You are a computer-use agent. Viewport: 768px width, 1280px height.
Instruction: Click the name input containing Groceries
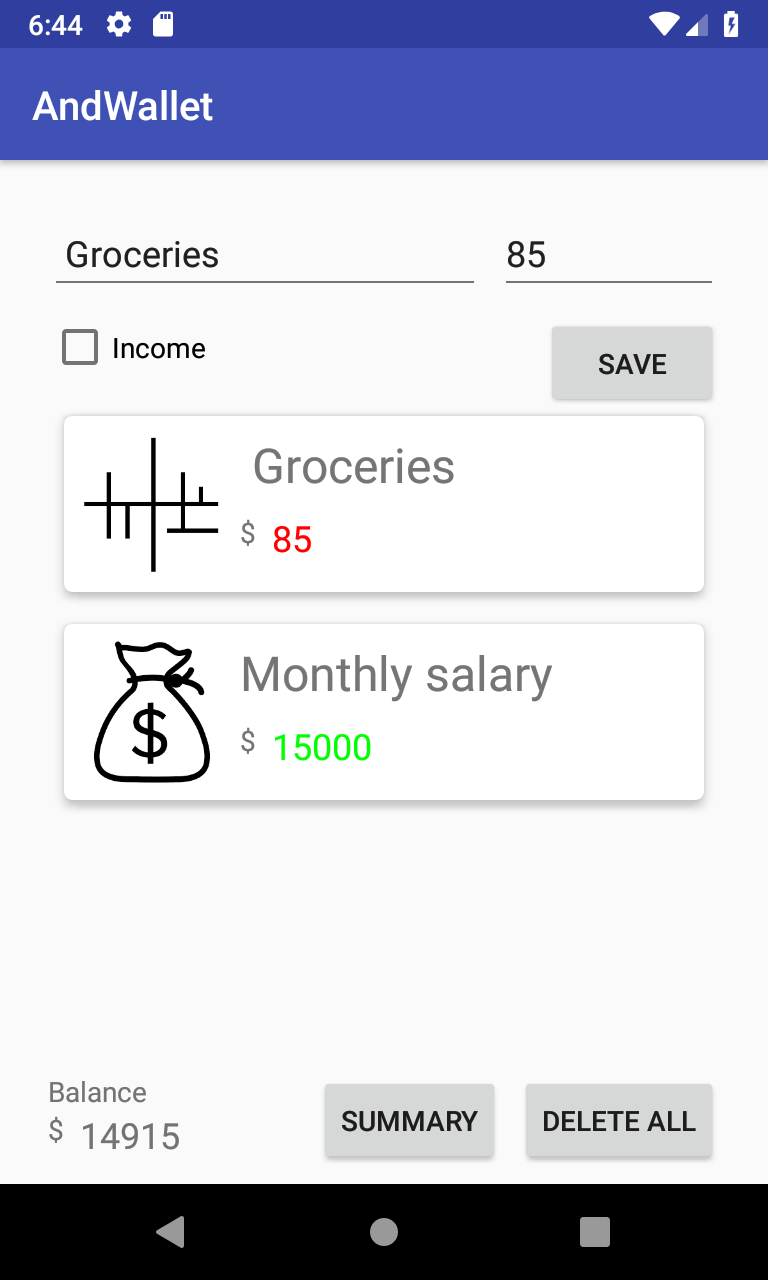point(264,255)
